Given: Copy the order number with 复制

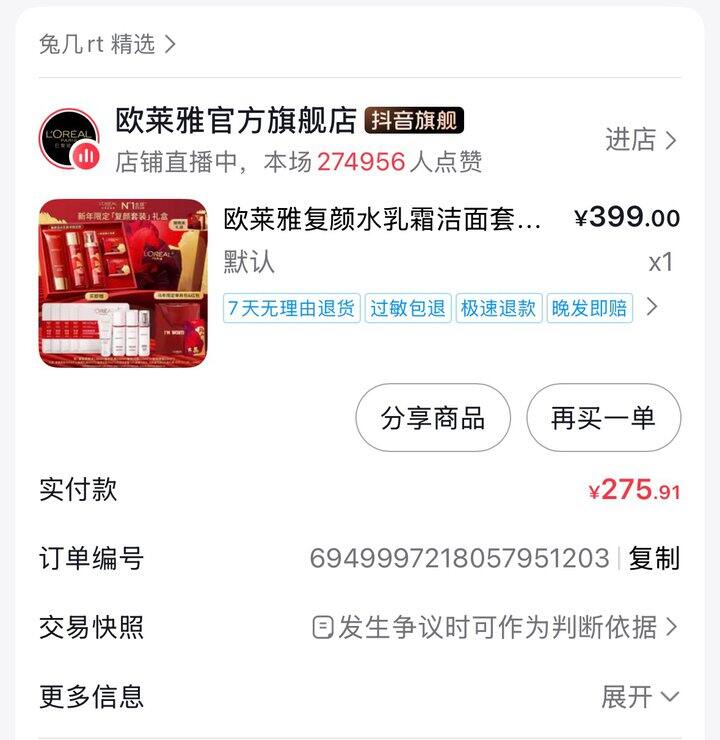Looking at the screenshot, I should 654,558.
